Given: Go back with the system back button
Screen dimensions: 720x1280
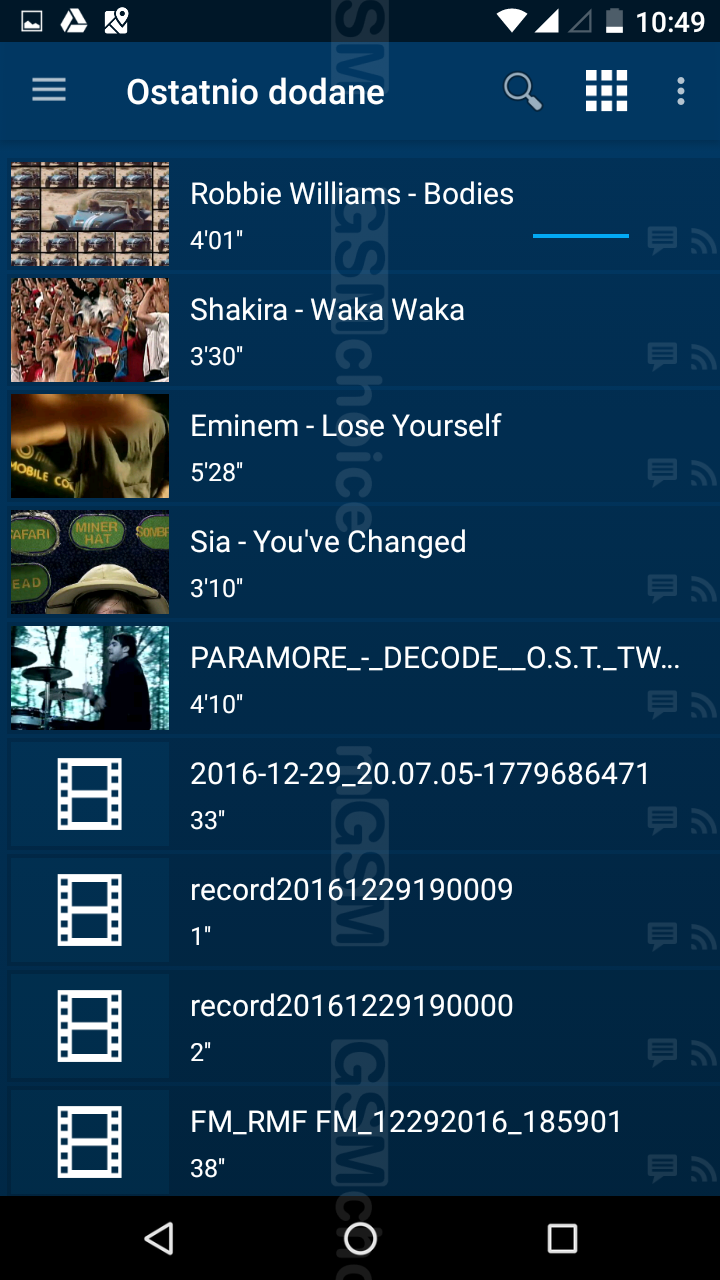Looking at the screenshot, I should [159, 1238].
